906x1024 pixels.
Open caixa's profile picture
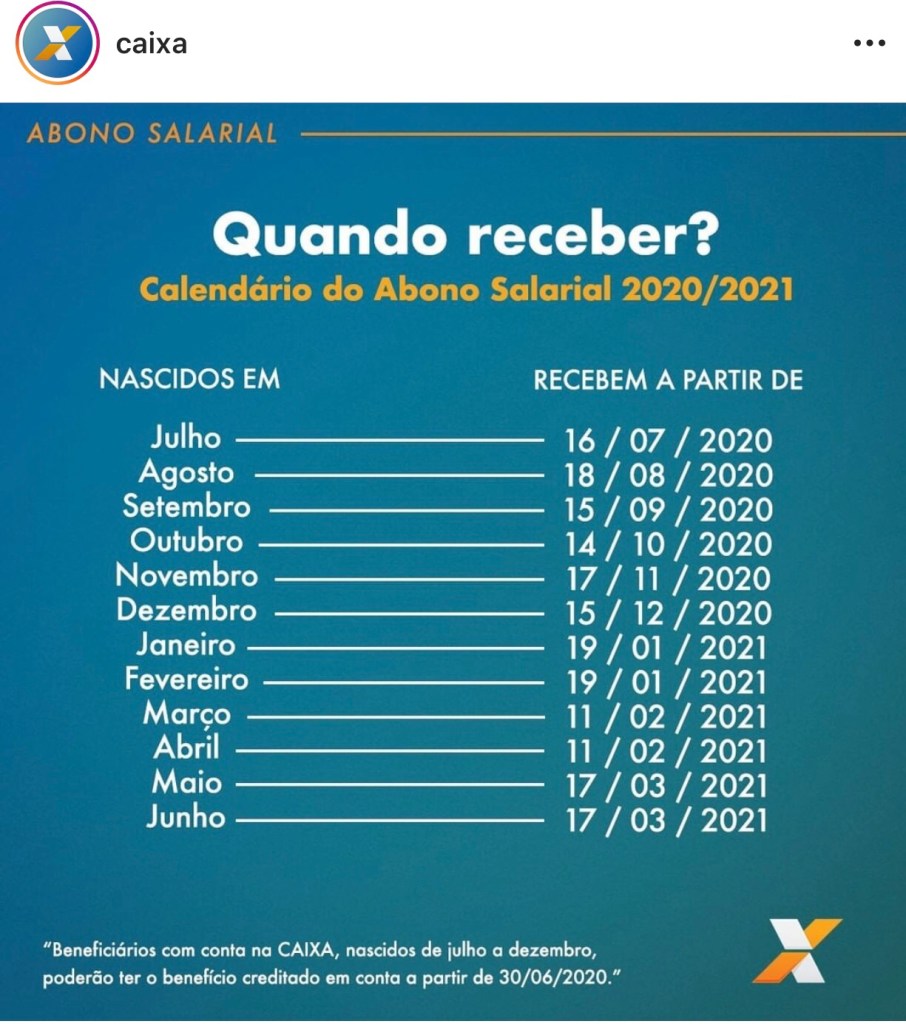(57, 44)
